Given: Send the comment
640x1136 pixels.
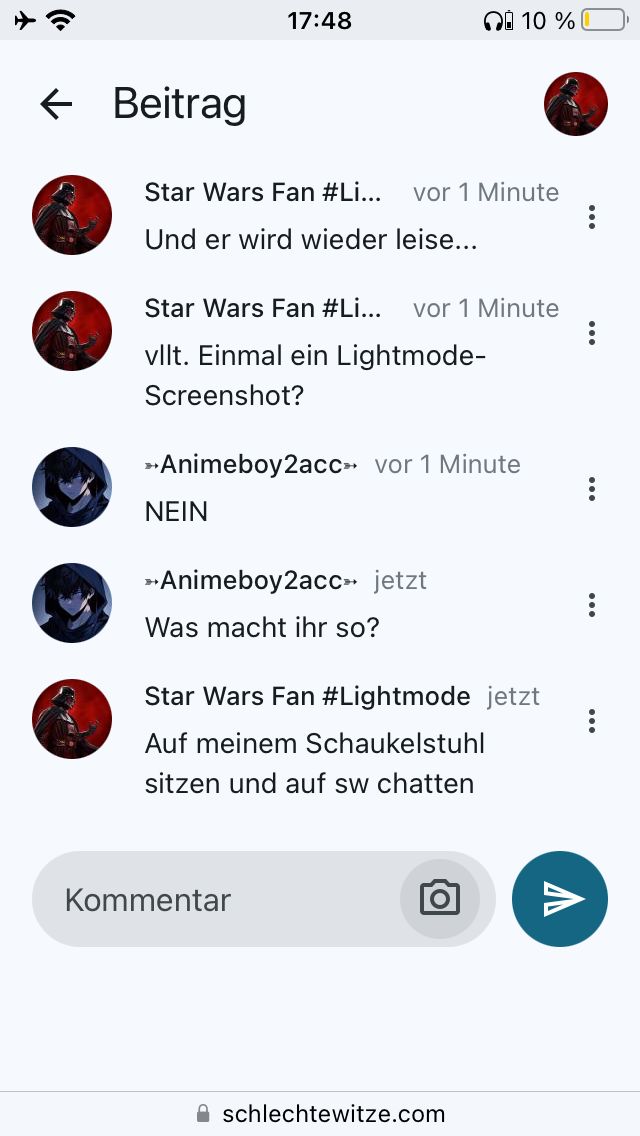Looking at the screenshot, I should (x=560, y=898).
